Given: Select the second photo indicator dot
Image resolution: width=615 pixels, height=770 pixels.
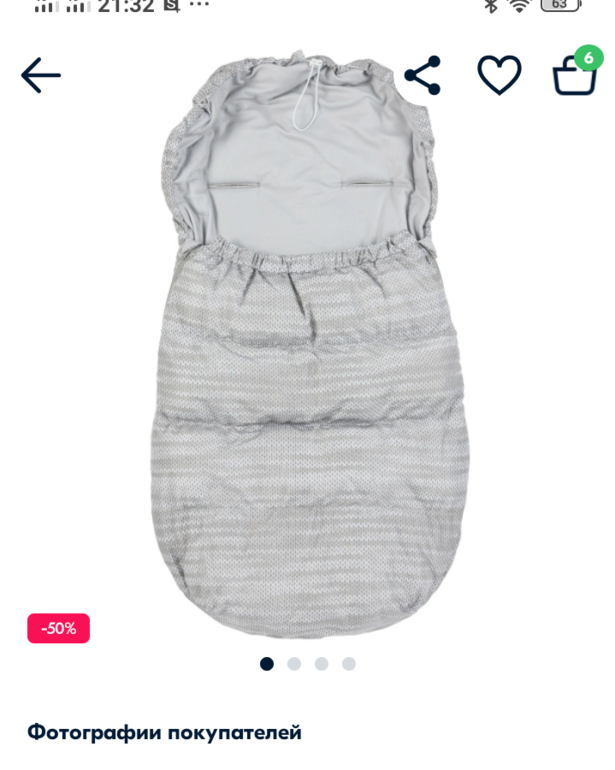Looking at the screenshot, I should pos(294,664).
